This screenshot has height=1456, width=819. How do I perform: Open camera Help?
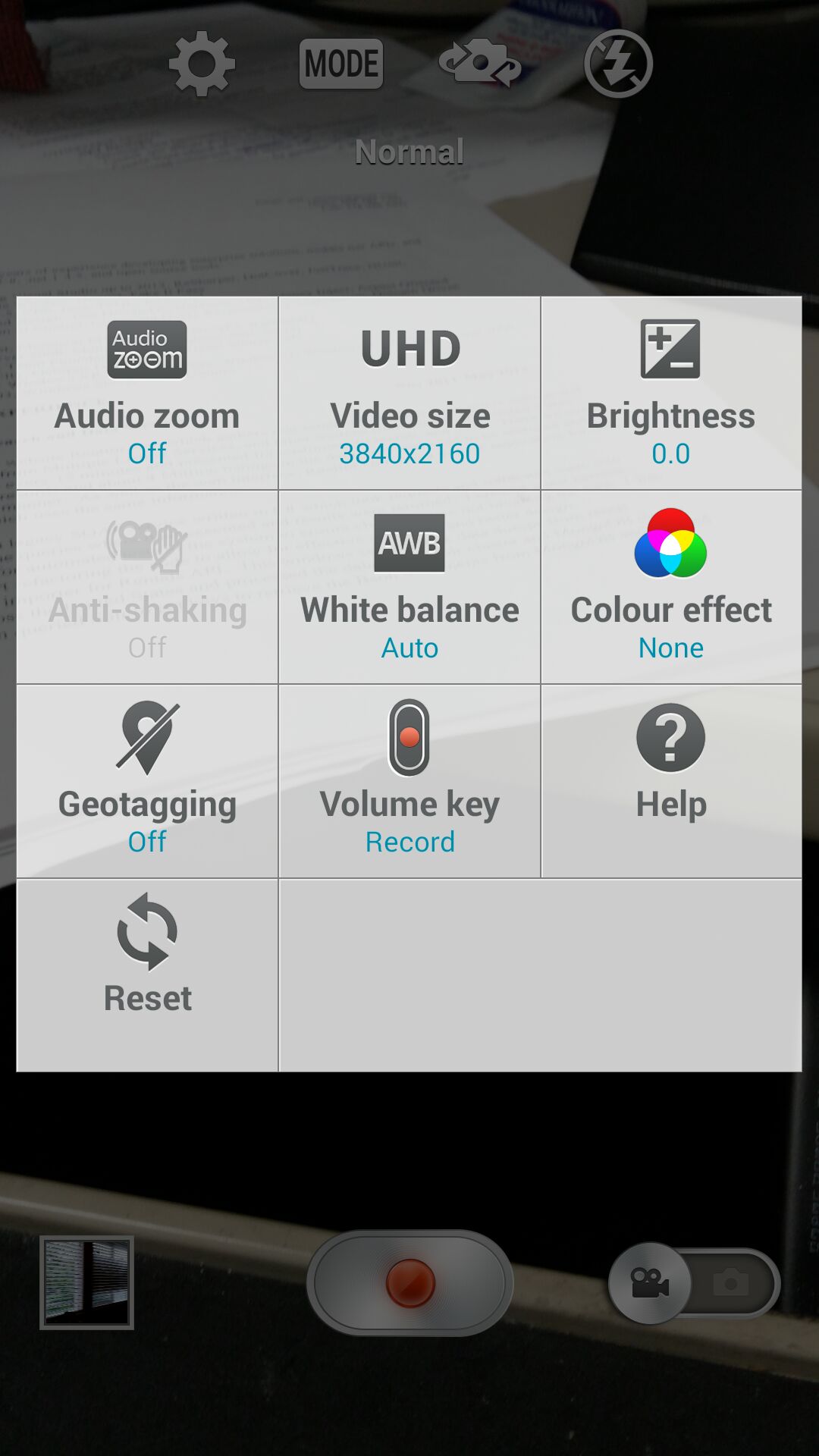tap(671, 781)
